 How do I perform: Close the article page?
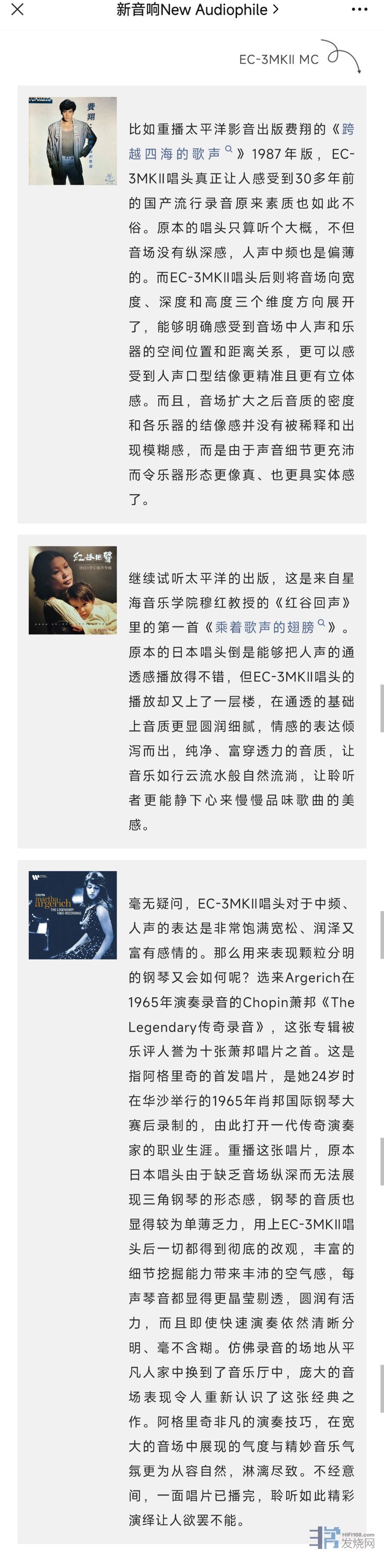(x=18, y=10)
